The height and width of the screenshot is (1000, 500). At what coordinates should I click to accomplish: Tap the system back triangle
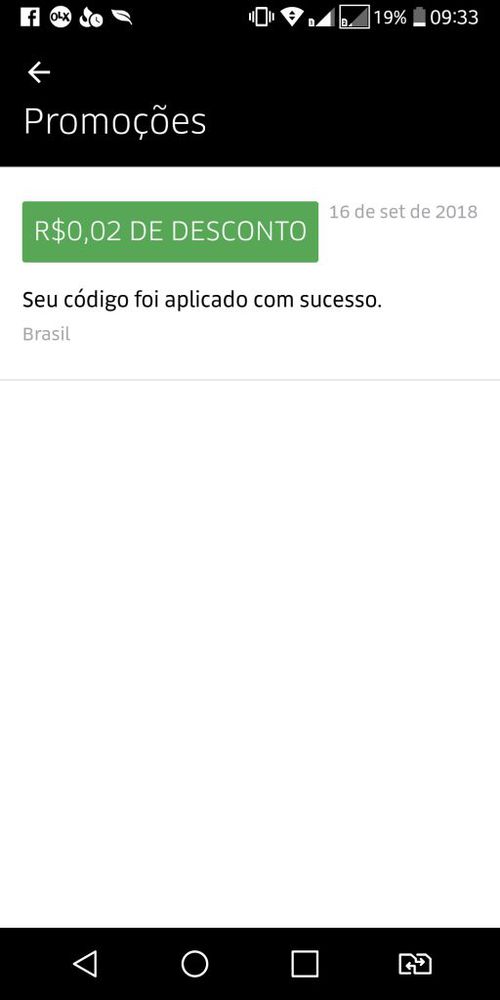[85, 964]
